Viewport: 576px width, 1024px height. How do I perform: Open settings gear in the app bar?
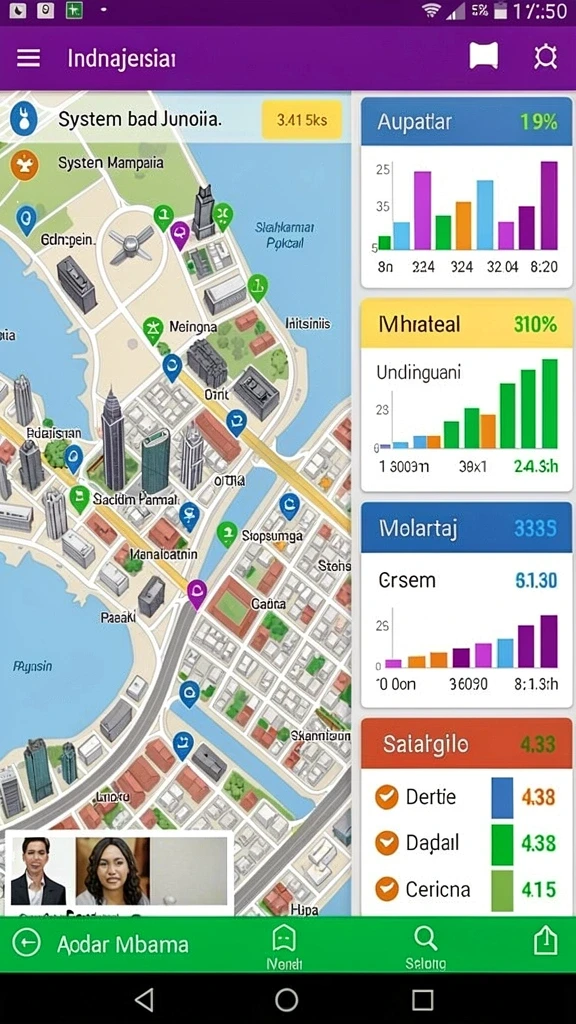[x=545, y=57]
